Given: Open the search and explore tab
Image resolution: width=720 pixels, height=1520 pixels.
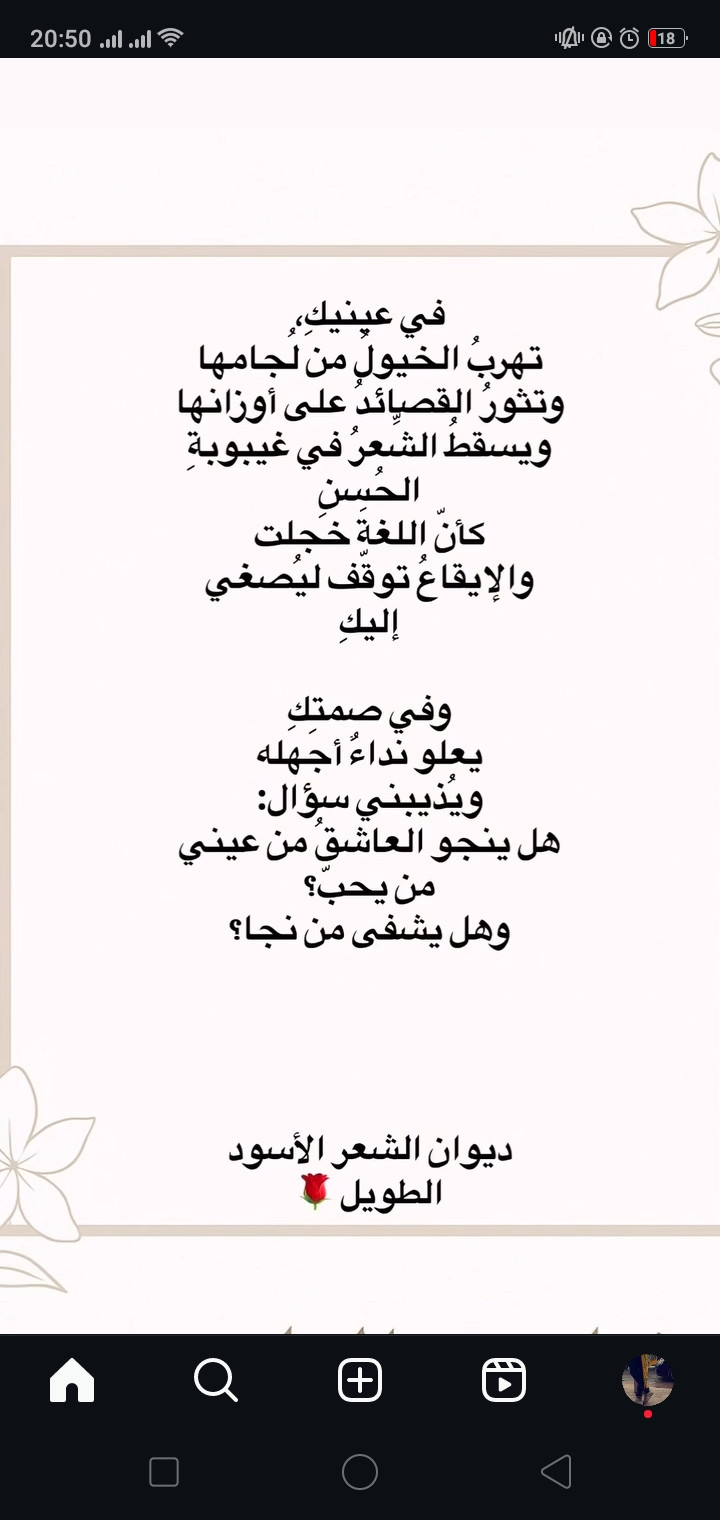Looking at the screenshot, I should 216,1381.
